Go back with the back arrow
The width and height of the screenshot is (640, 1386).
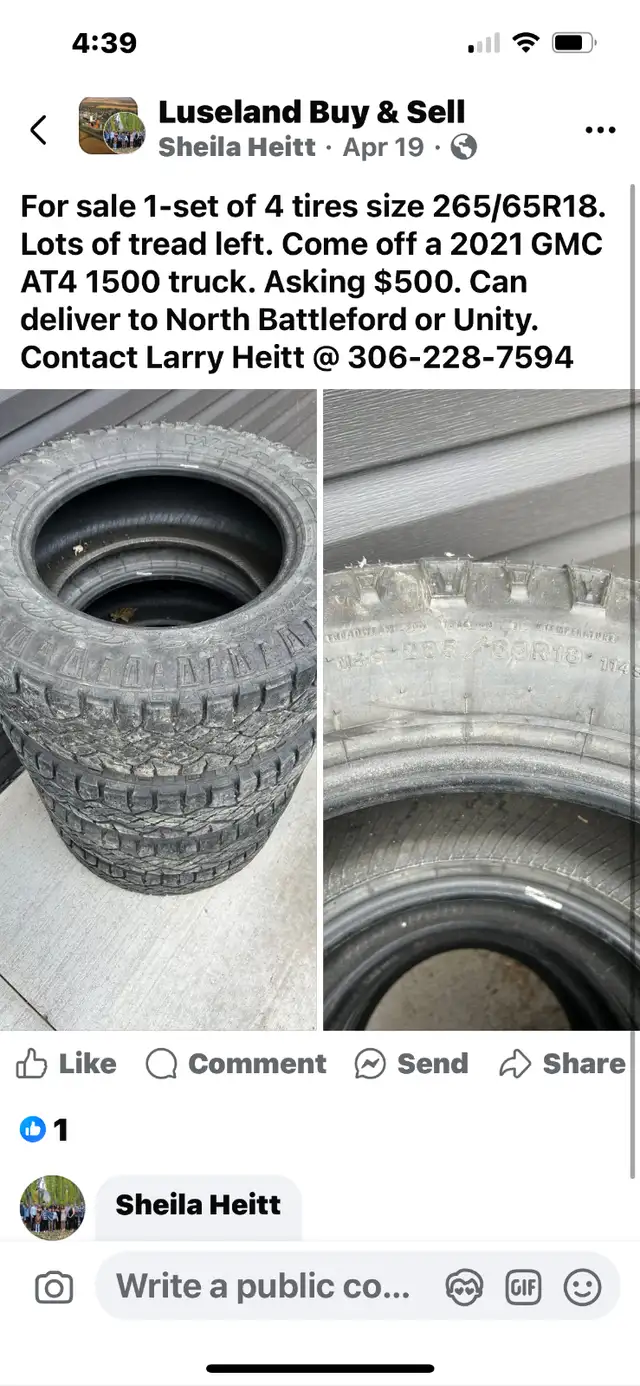(38, 130)
